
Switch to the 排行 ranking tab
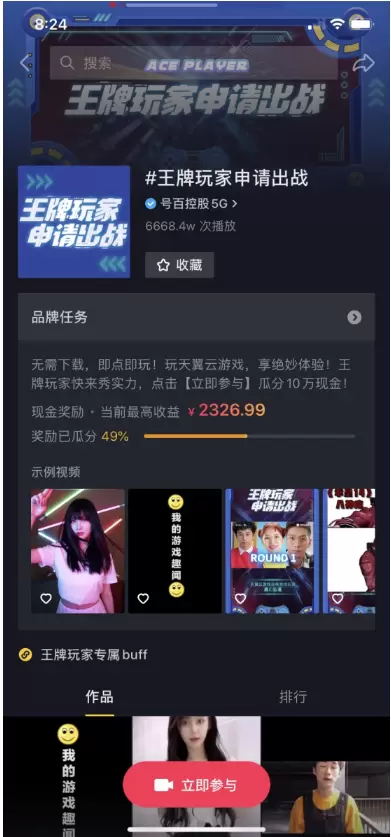pyautogui.click(x=293, y=697)
